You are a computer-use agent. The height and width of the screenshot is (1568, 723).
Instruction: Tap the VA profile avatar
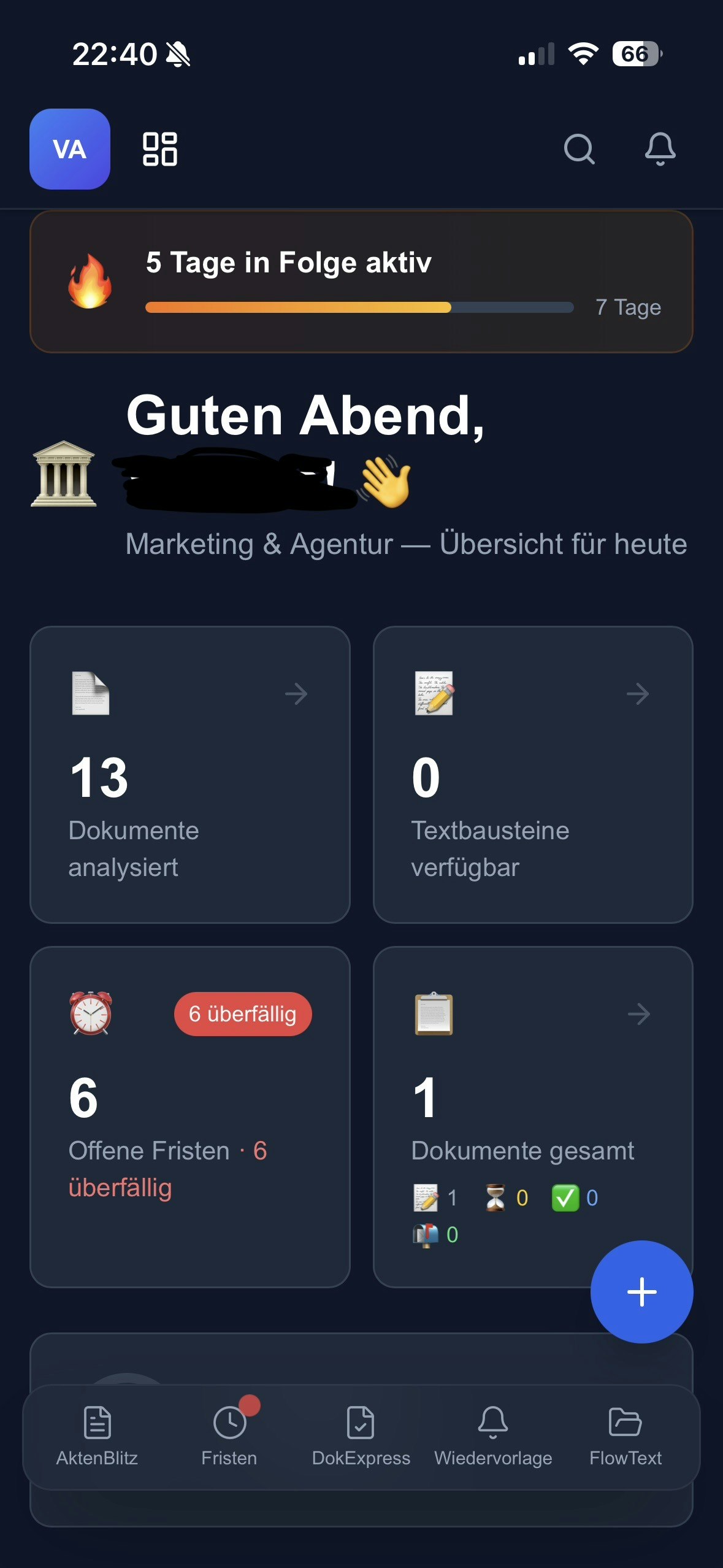tap(69, 148)
